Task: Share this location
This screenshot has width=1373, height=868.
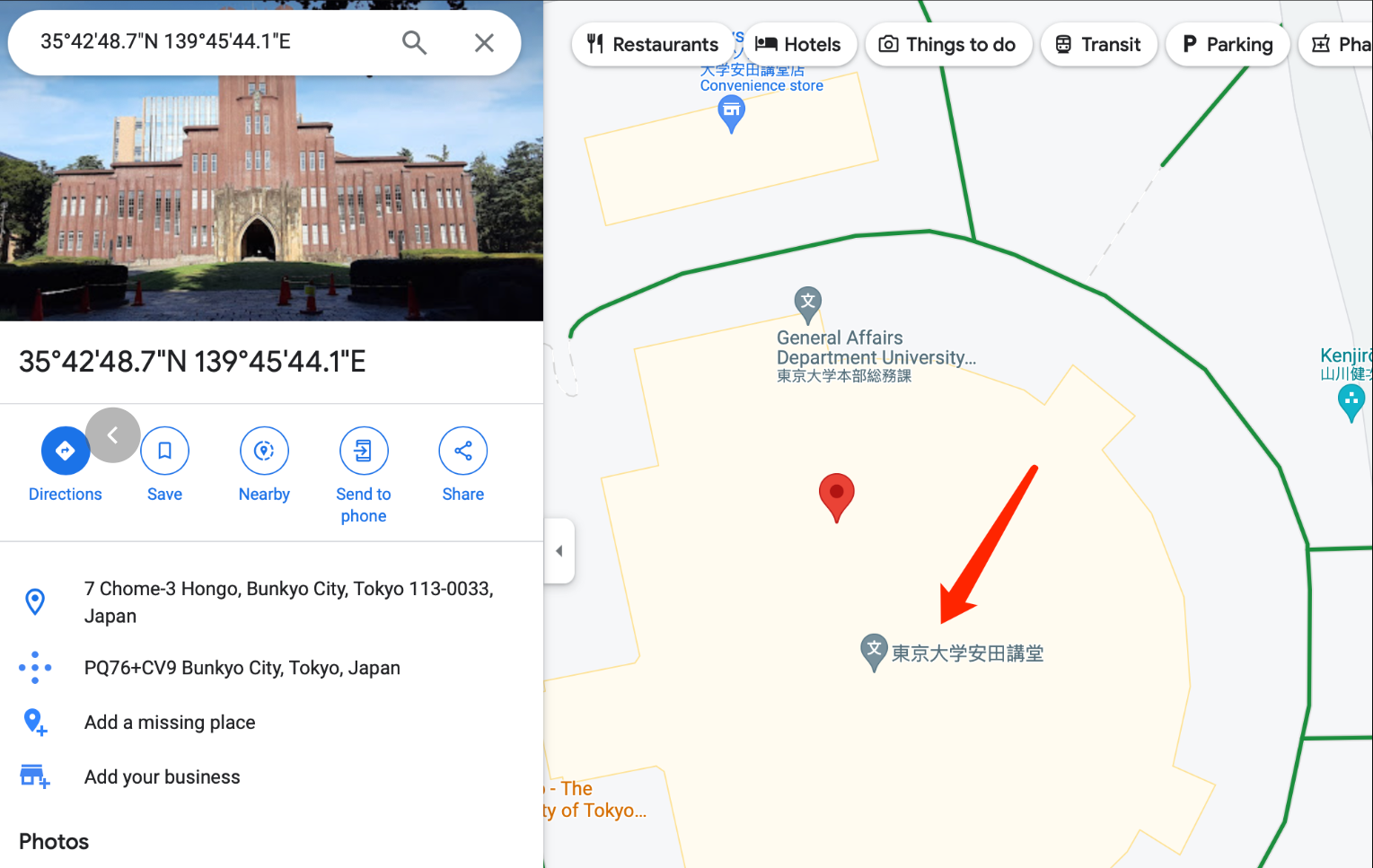Action: click(462, 451)
